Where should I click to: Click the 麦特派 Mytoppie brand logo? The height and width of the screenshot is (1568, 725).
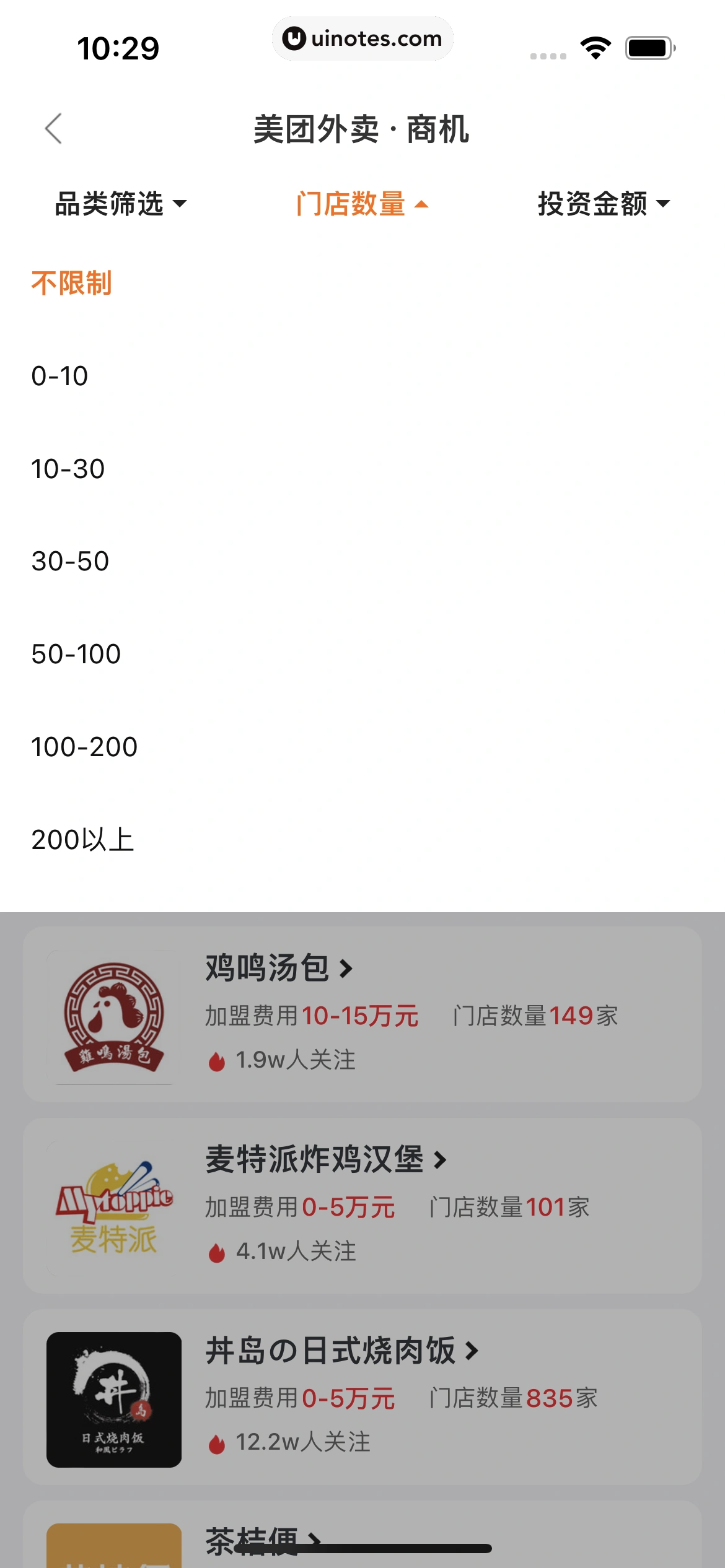112,1206
